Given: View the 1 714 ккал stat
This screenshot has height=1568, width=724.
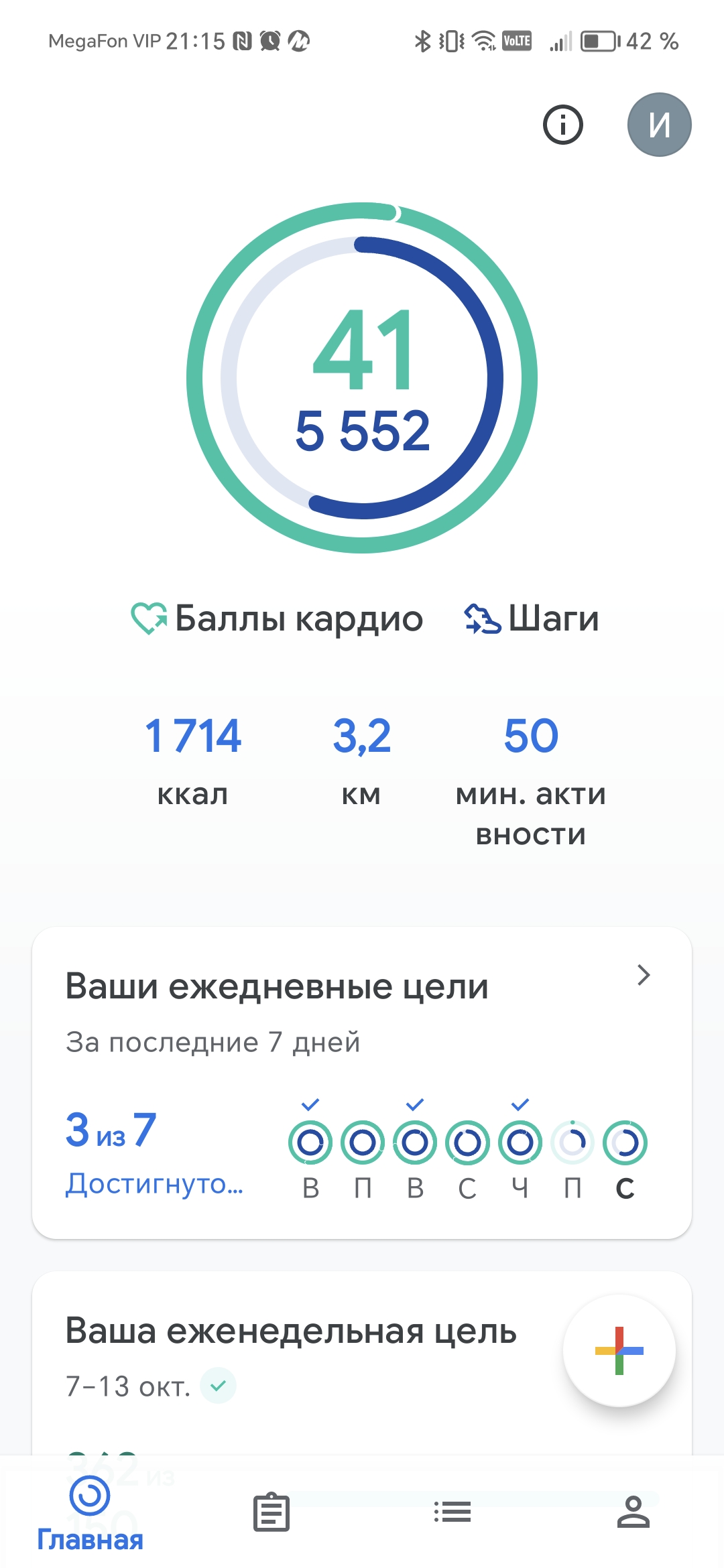Looking at the screenshot, I should click(x=193, y=759).
